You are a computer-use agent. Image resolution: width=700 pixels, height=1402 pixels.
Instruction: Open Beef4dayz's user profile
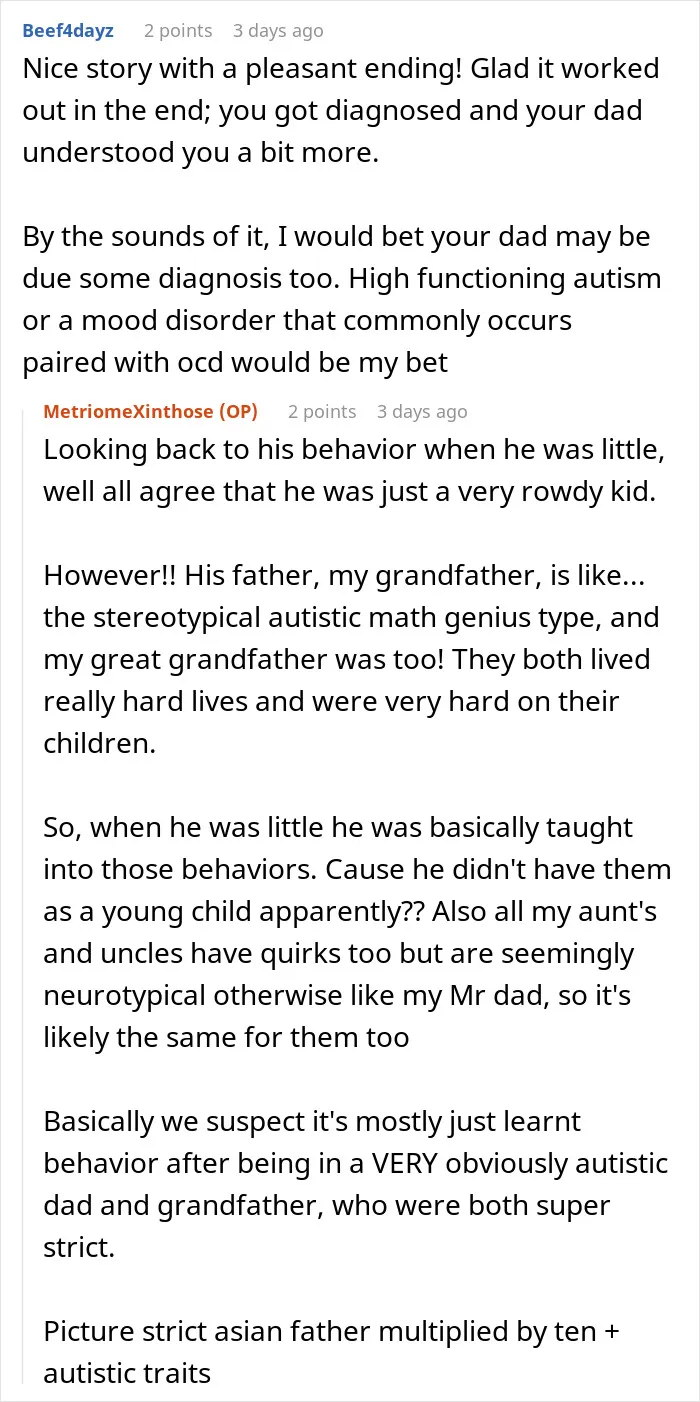pos(68,31)
